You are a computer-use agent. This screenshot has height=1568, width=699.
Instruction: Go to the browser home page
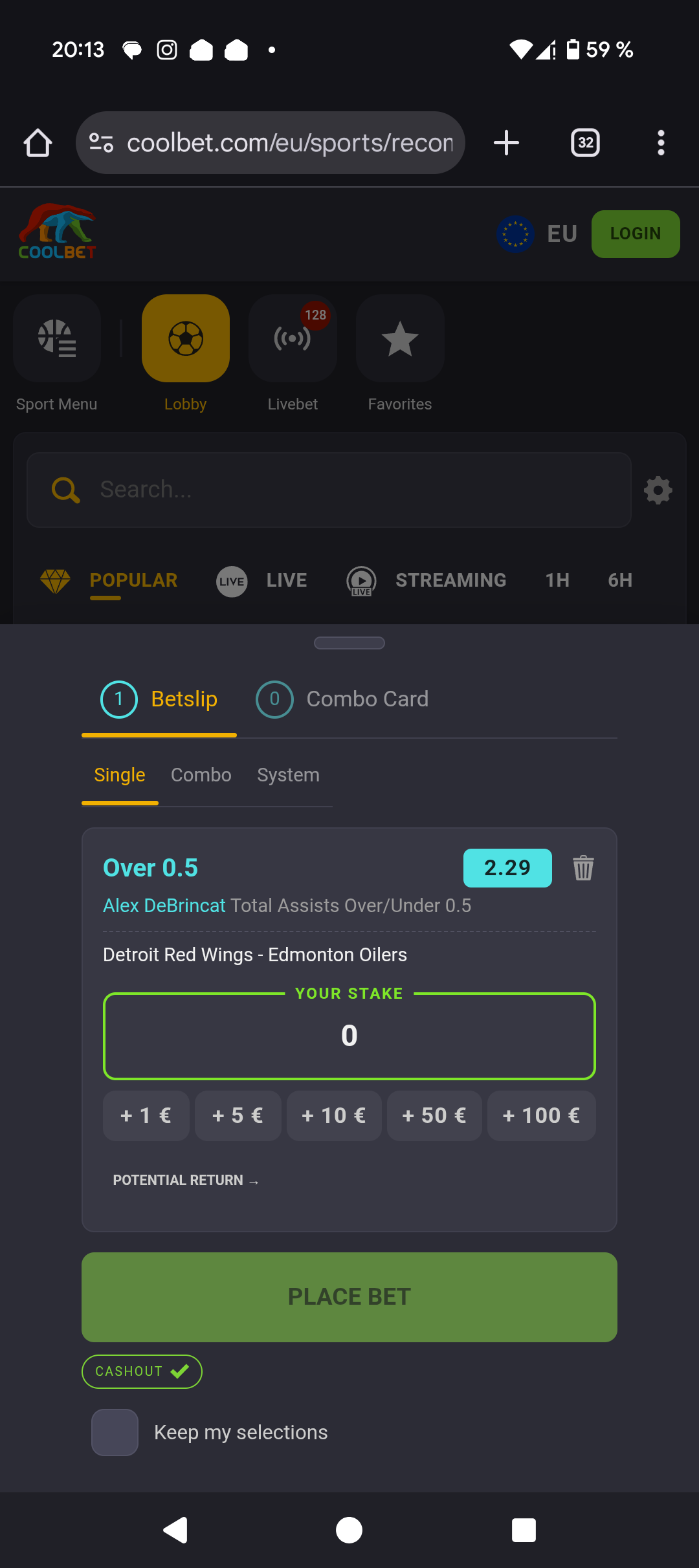pyautogui.click(x=38, y=143)
